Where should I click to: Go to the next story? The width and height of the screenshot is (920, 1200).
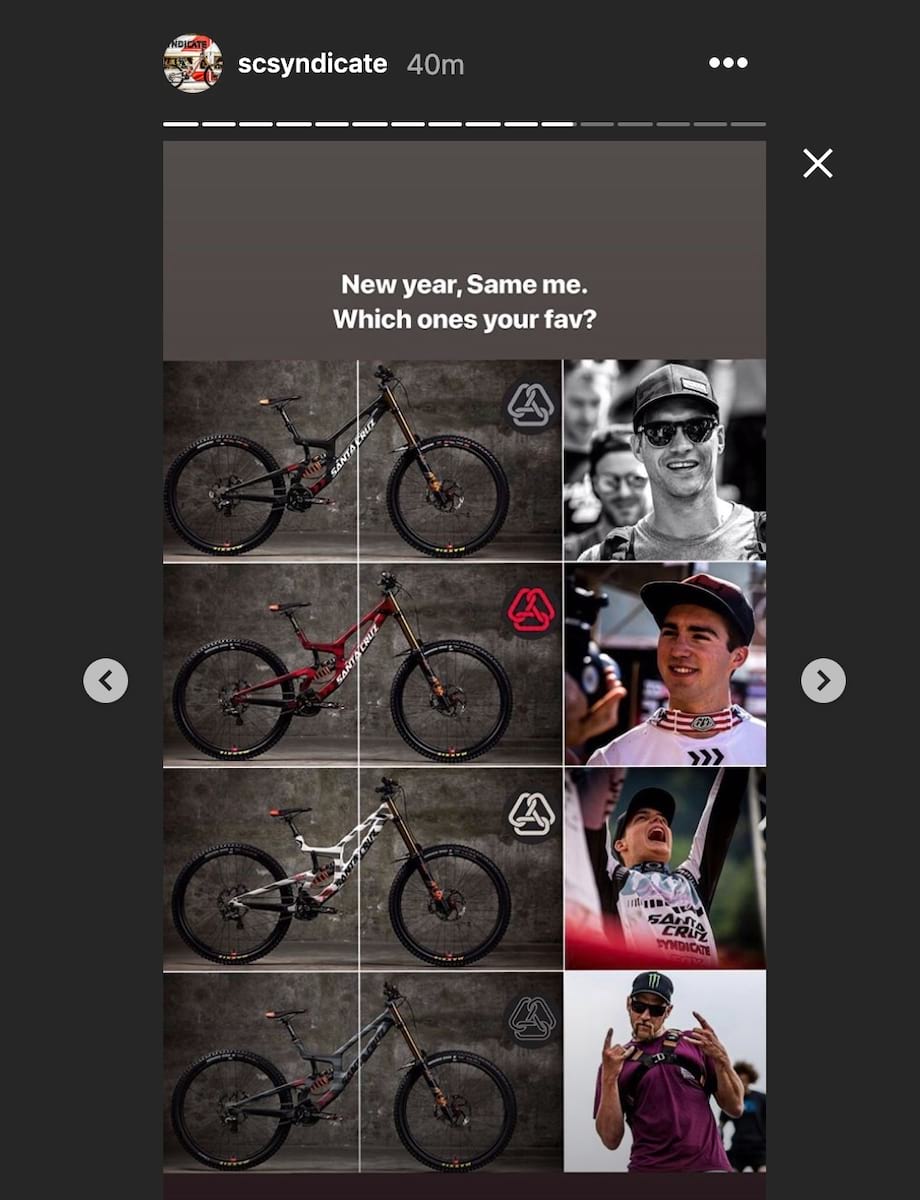pyautogui.click(x=823, y=681)
